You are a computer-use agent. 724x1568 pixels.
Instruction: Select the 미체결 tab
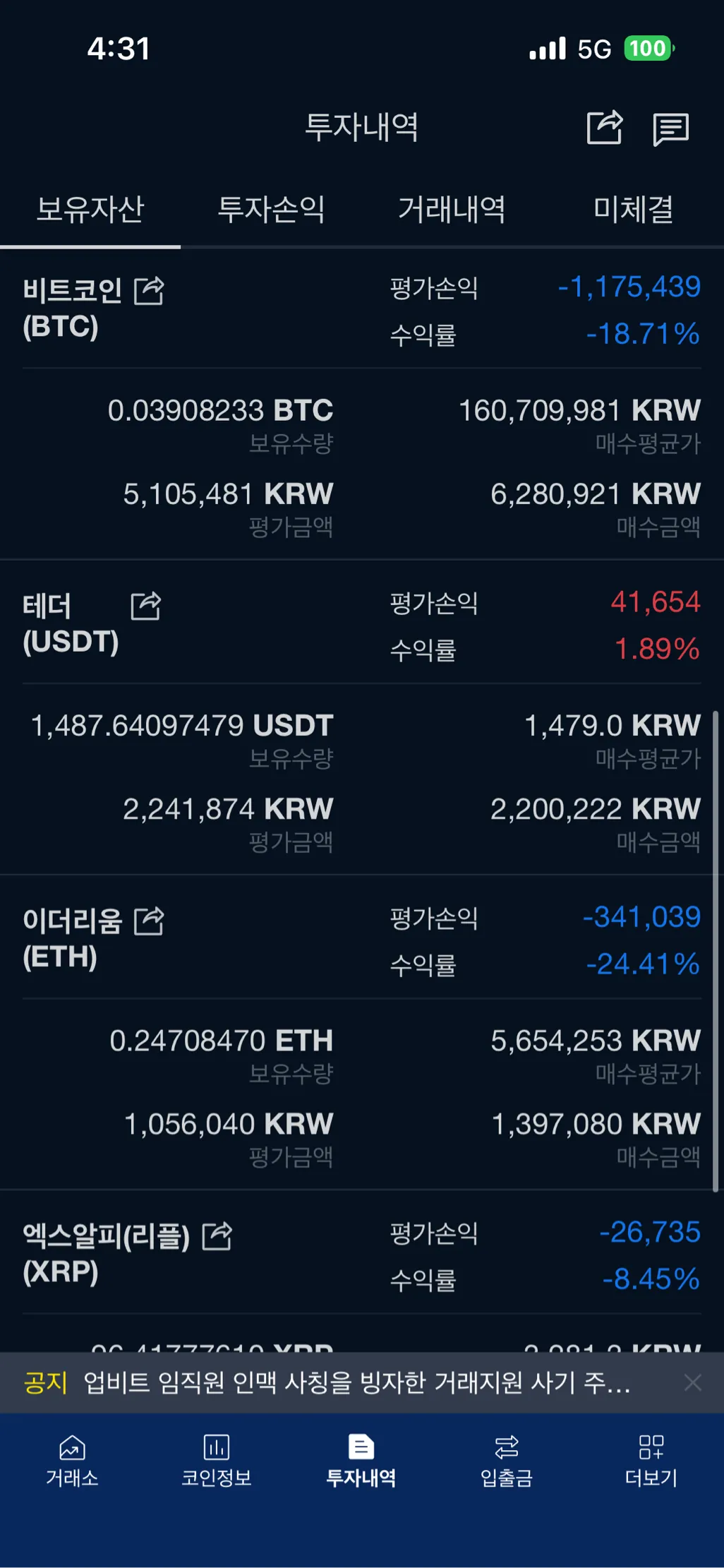[x=633, y=210]
